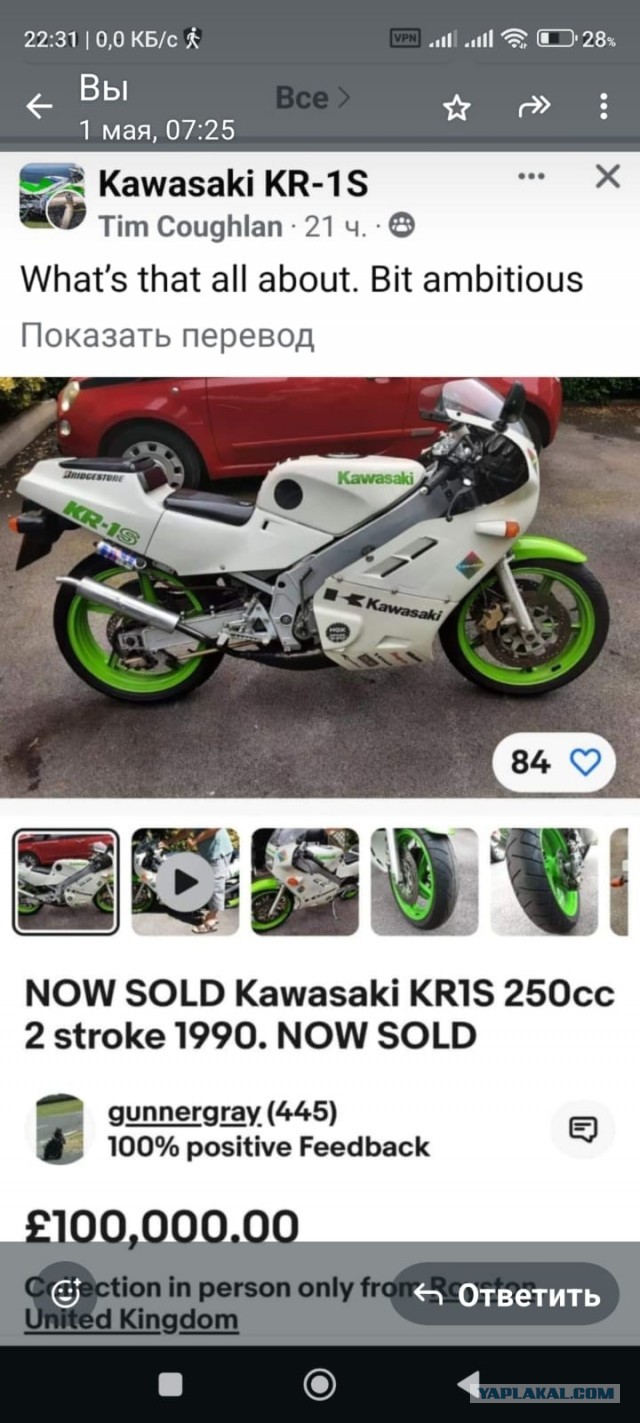Mark this image with the star icon
The height and width of the screenshot is (1423, 640).
(x=457, y=107)
